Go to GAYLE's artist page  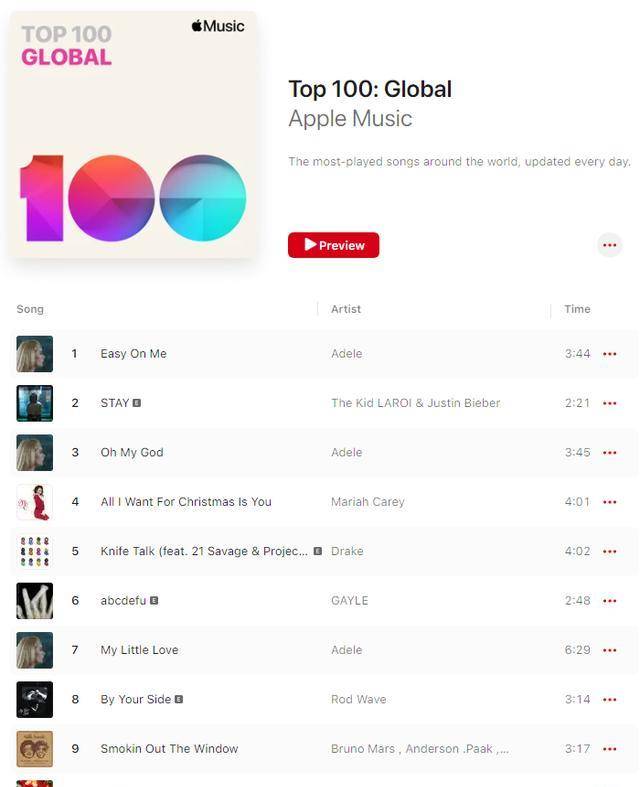349,601
